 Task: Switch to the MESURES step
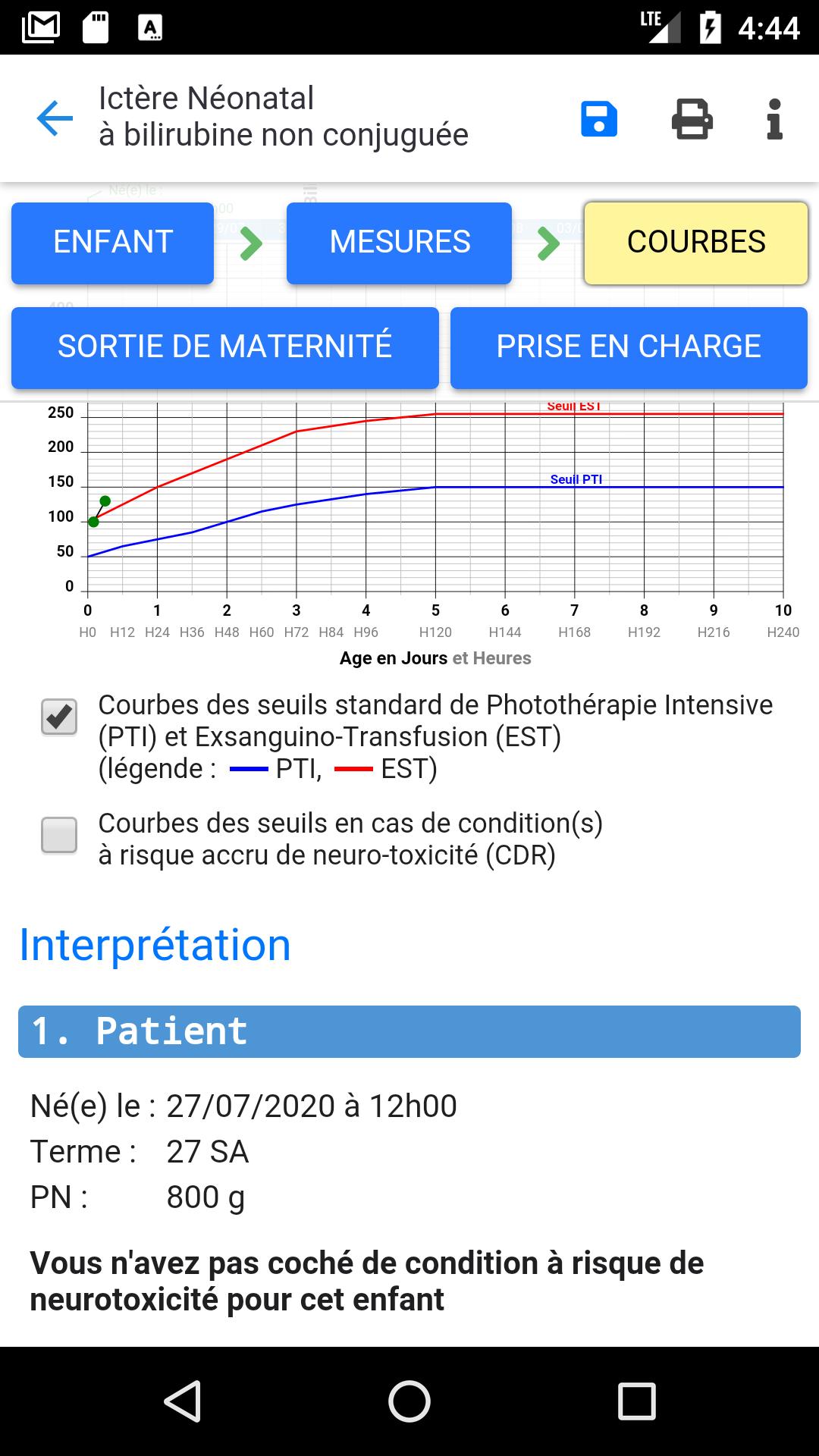coord(399,243)
